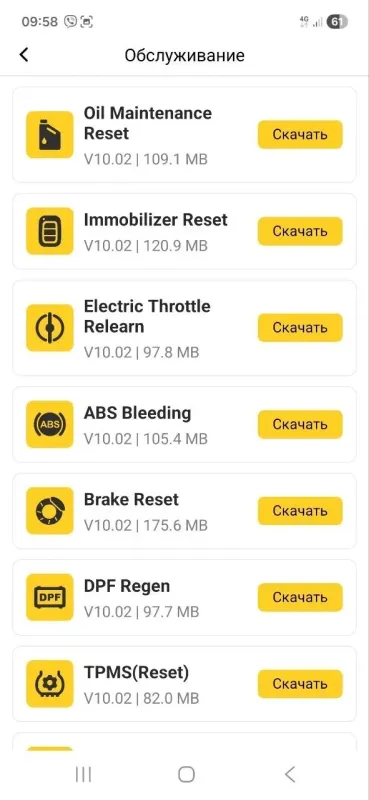Open recent apps from the navigation bar
The width and height of the screenshot is (369, 800).
point(83,774)
